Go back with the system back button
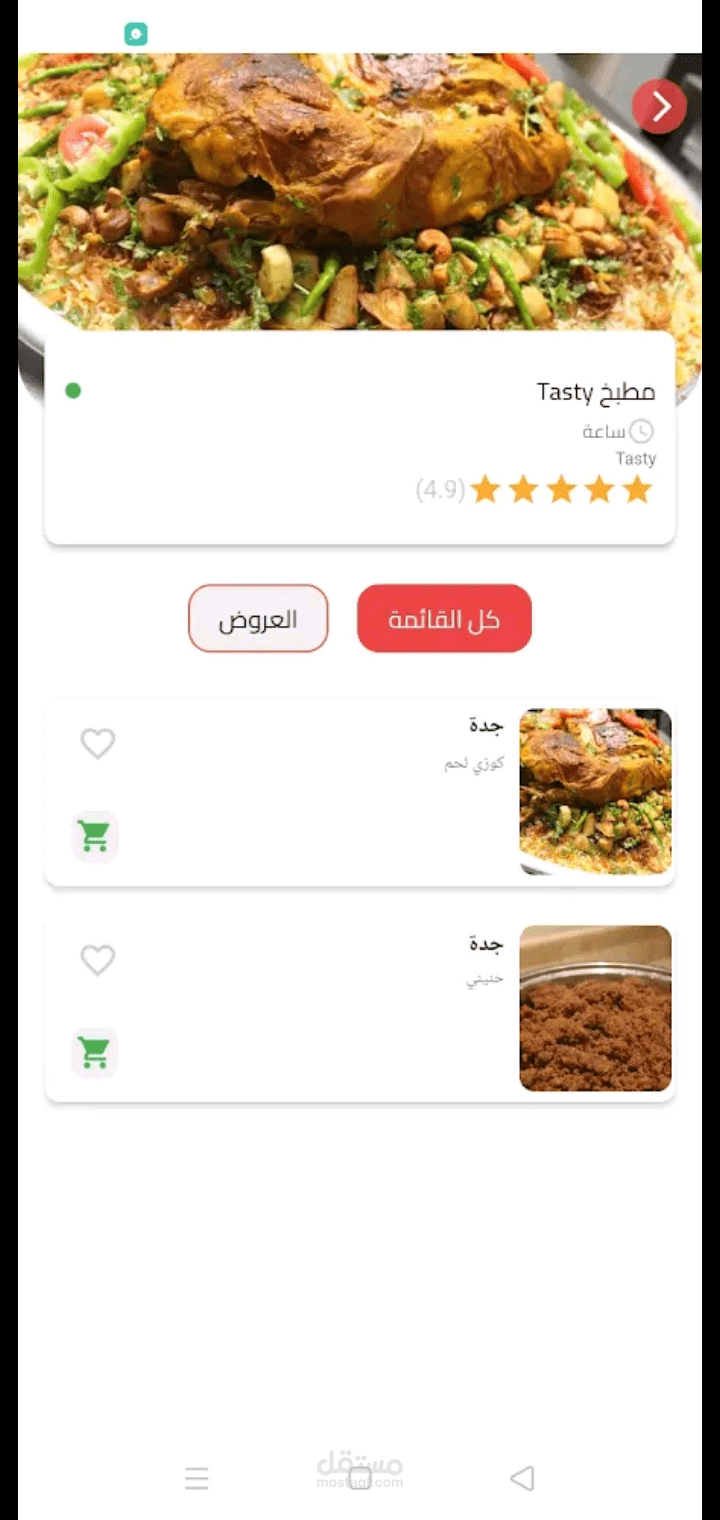Image resolution: width=720 pixels, height=1520 pixels. click(522, 1478)
